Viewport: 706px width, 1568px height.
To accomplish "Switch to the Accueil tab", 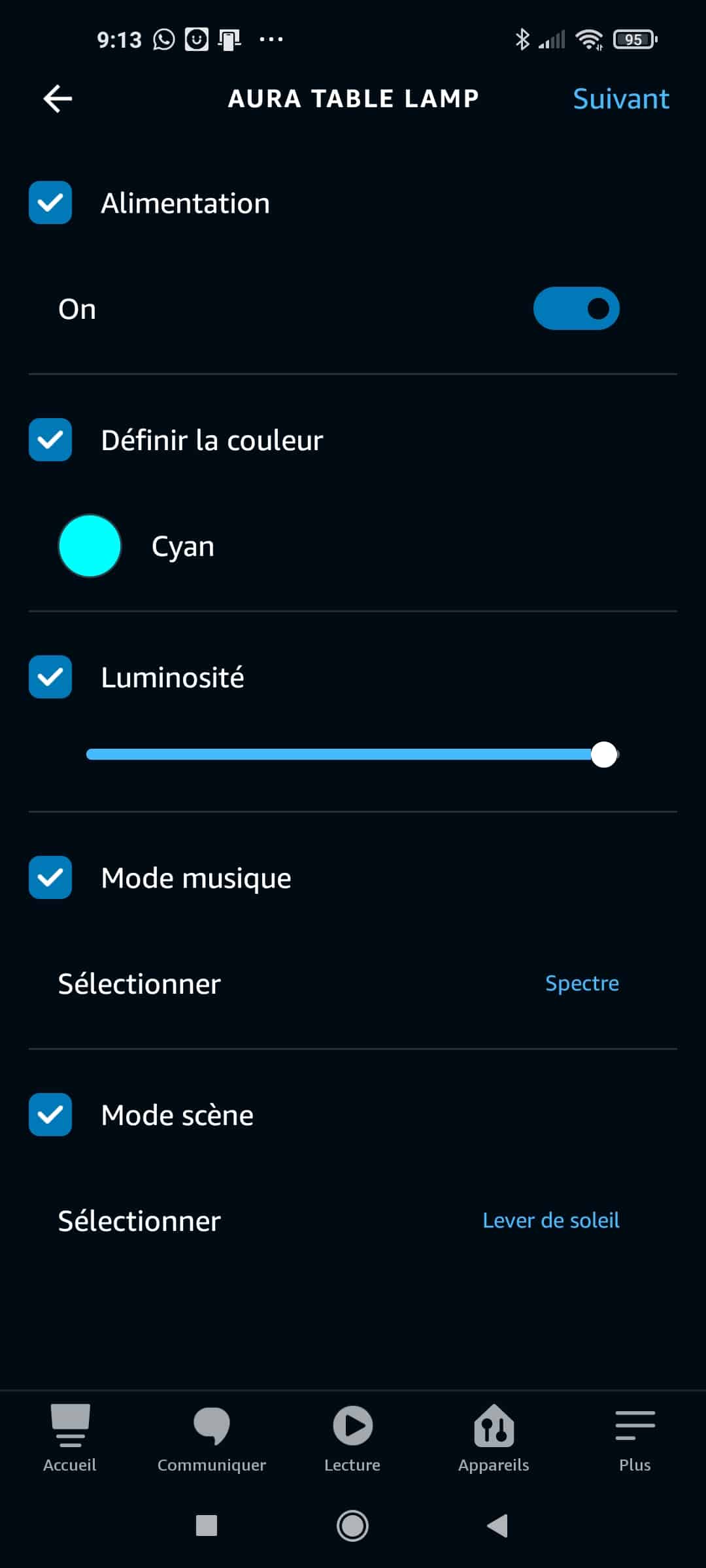I will point(70,1439).
